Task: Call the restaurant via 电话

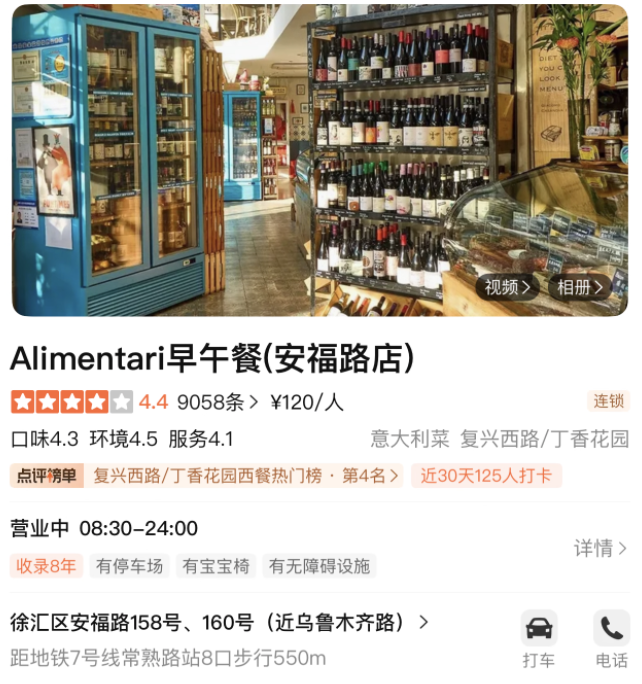Action: (611, 640)
